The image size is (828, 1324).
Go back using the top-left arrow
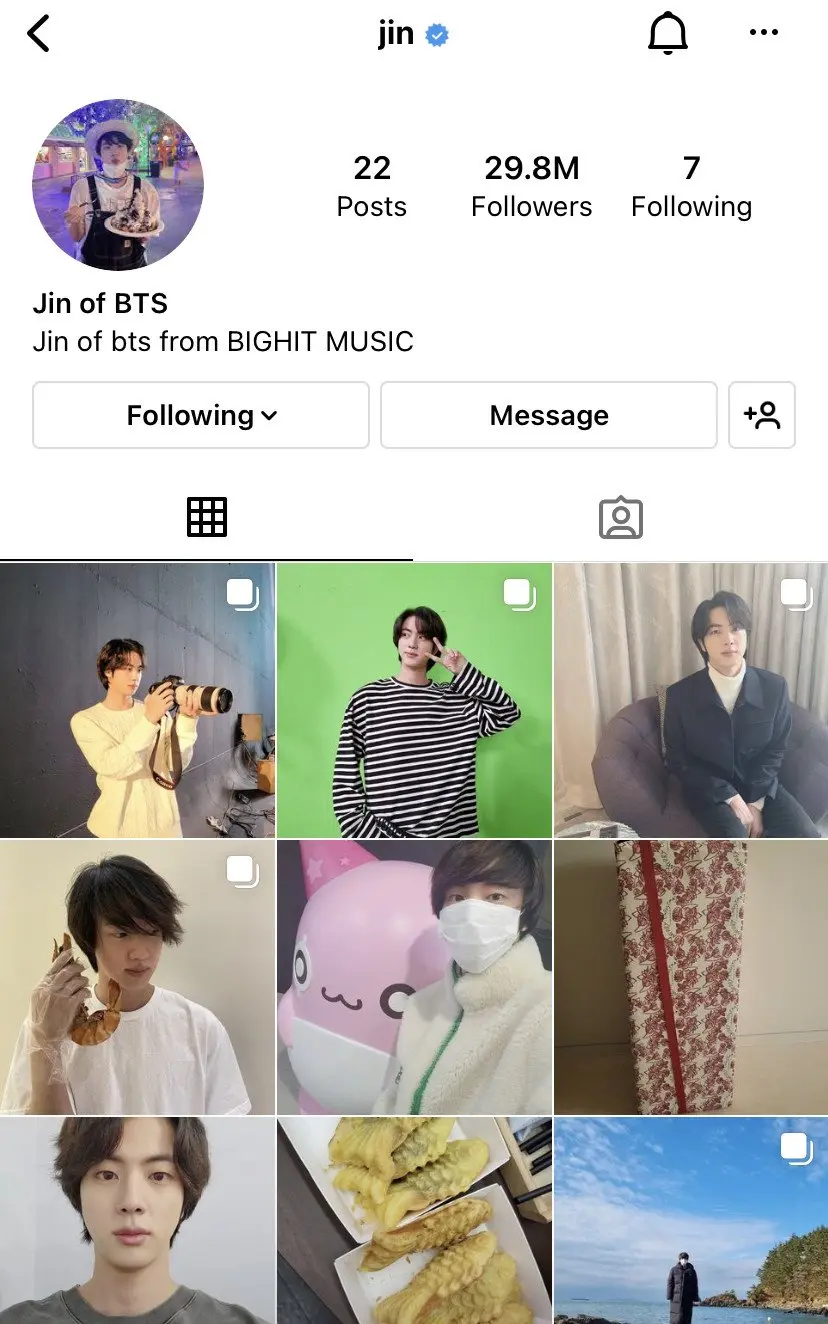click(38, 34)
